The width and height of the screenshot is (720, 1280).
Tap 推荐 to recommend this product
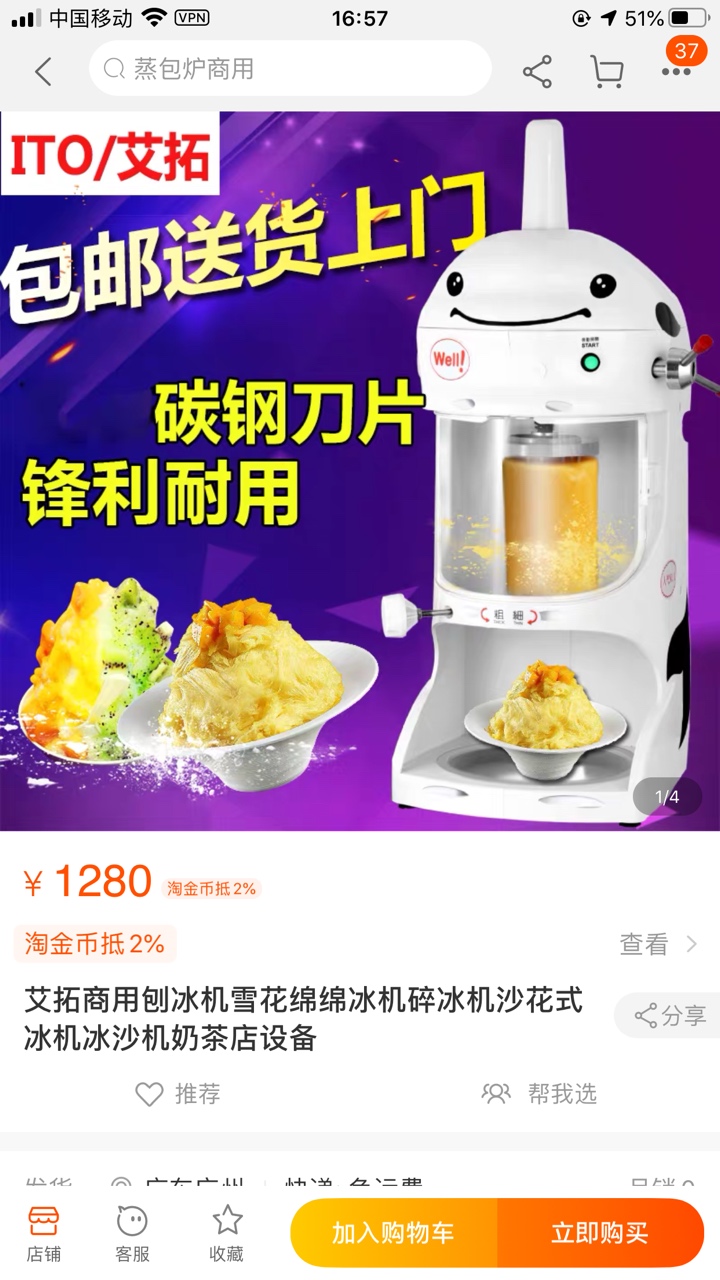click(x=178, y=1094)
